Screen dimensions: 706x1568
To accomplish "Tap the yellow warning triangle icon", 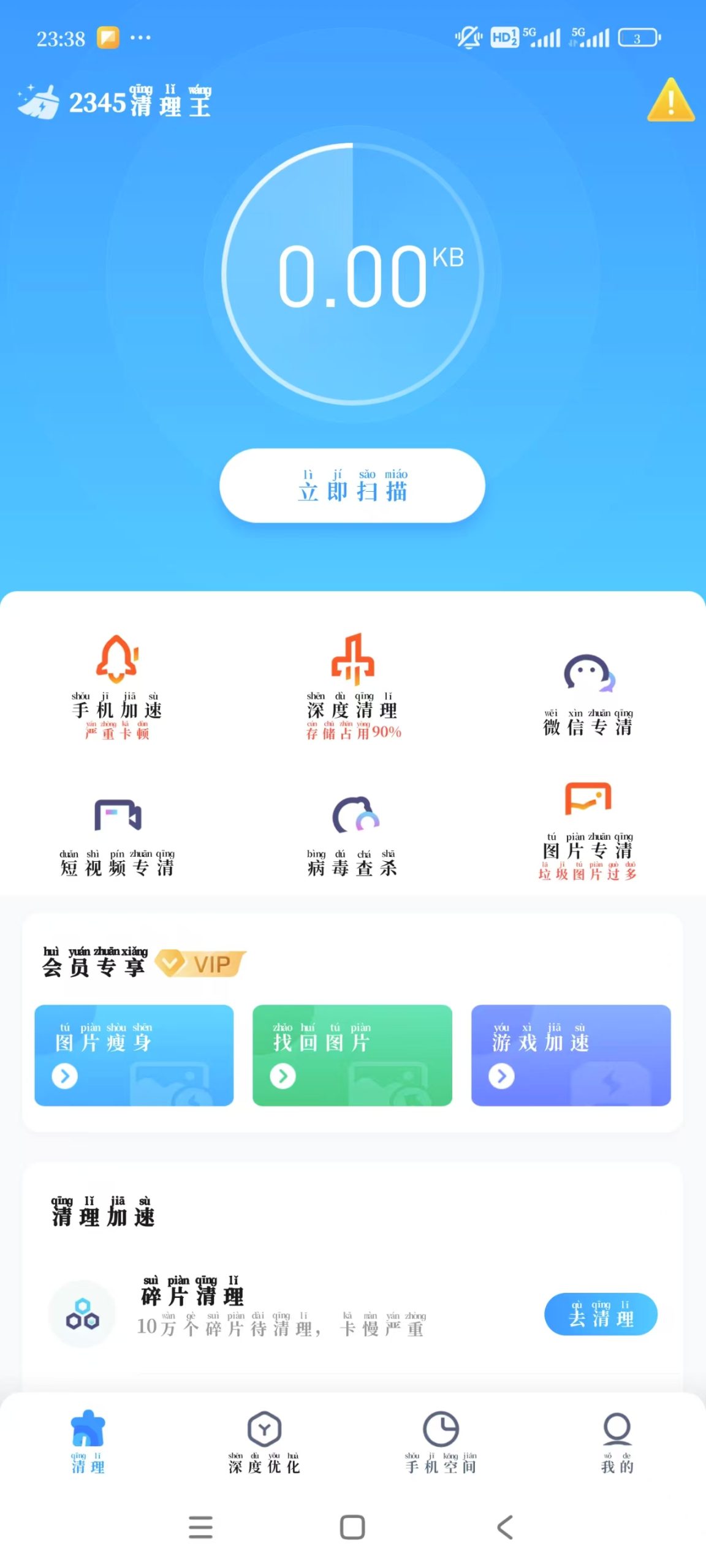I will click(670, 101).
